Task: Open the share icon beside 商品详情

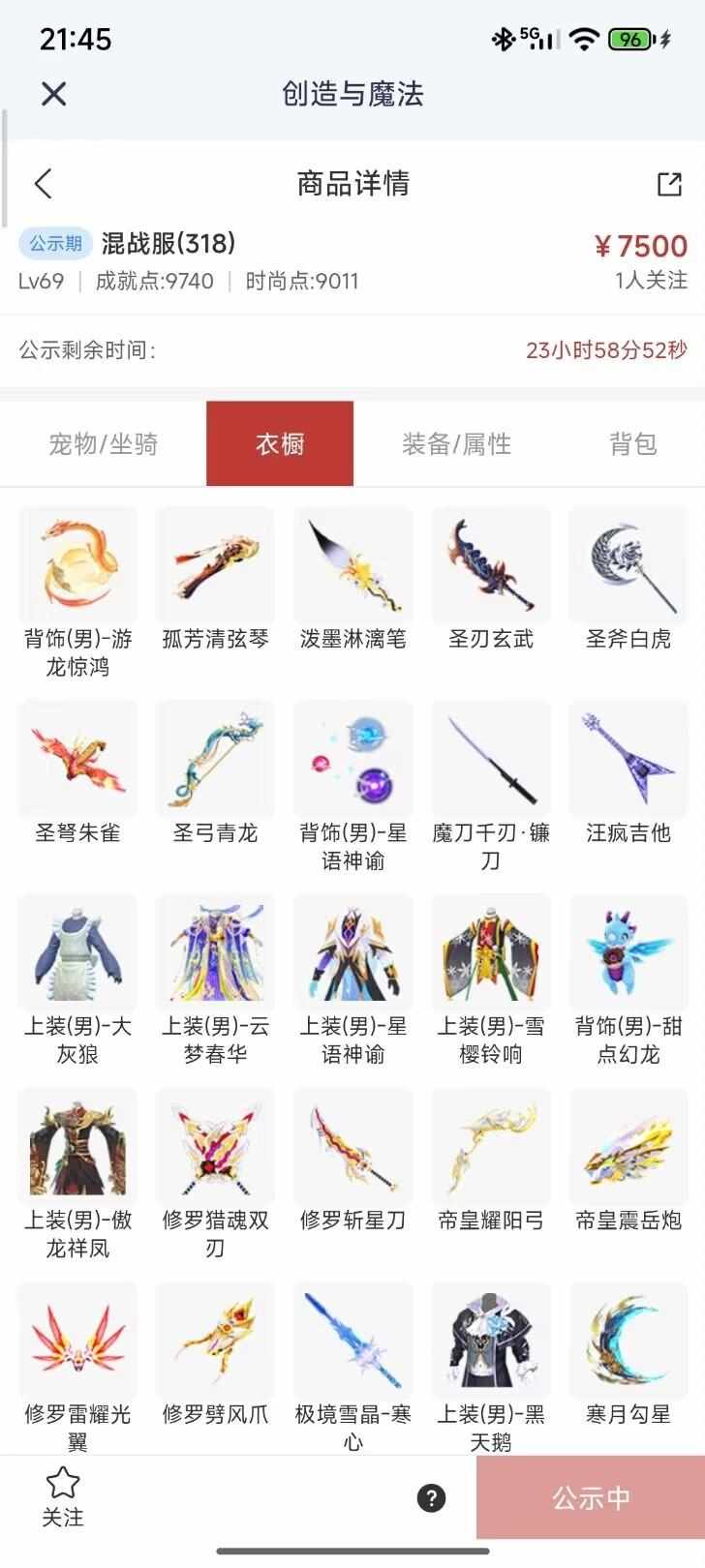Action: click(669, 184)
